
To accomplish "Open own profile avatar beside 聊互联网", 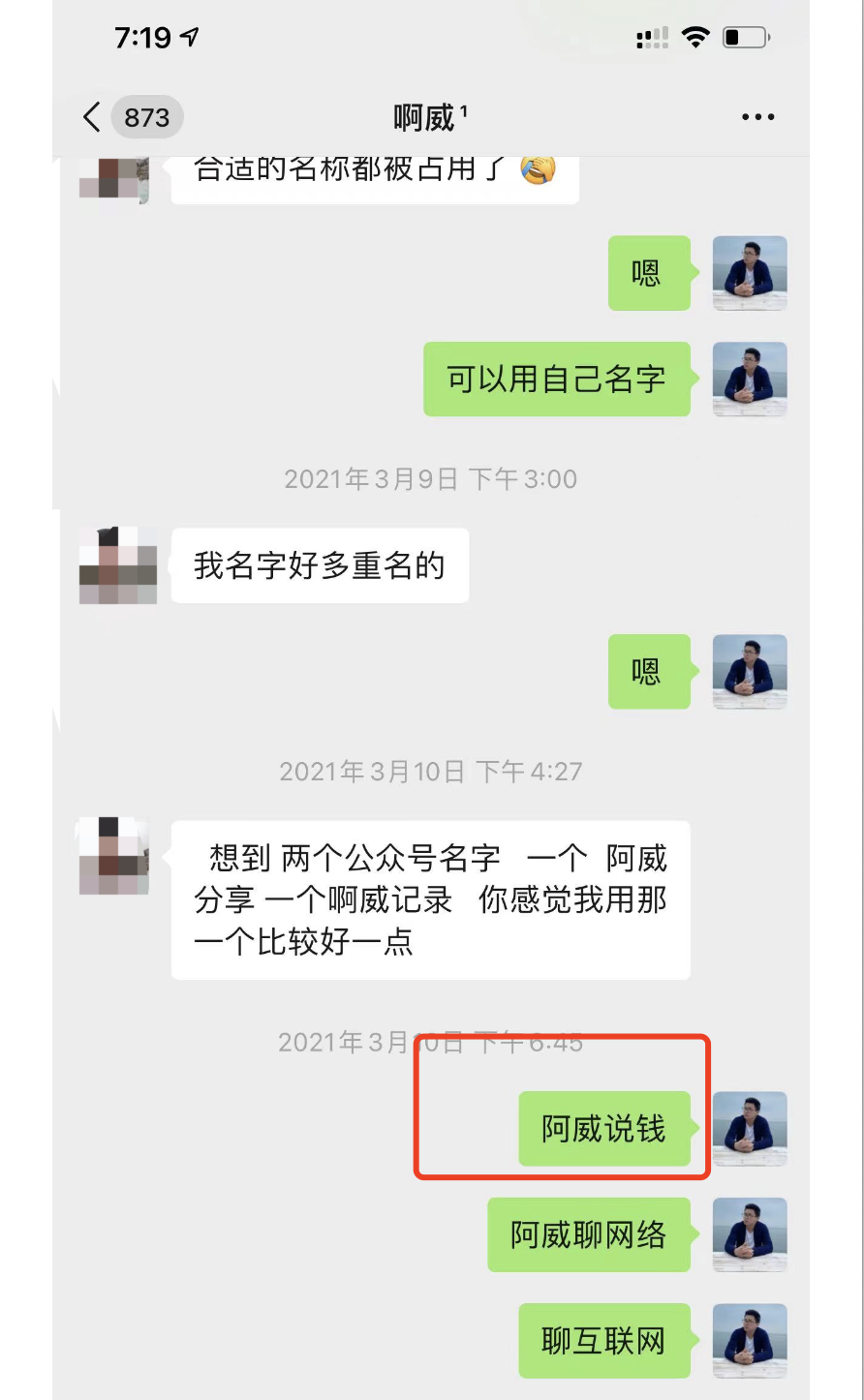I will pyautogui.click(x=750, y=1341).
